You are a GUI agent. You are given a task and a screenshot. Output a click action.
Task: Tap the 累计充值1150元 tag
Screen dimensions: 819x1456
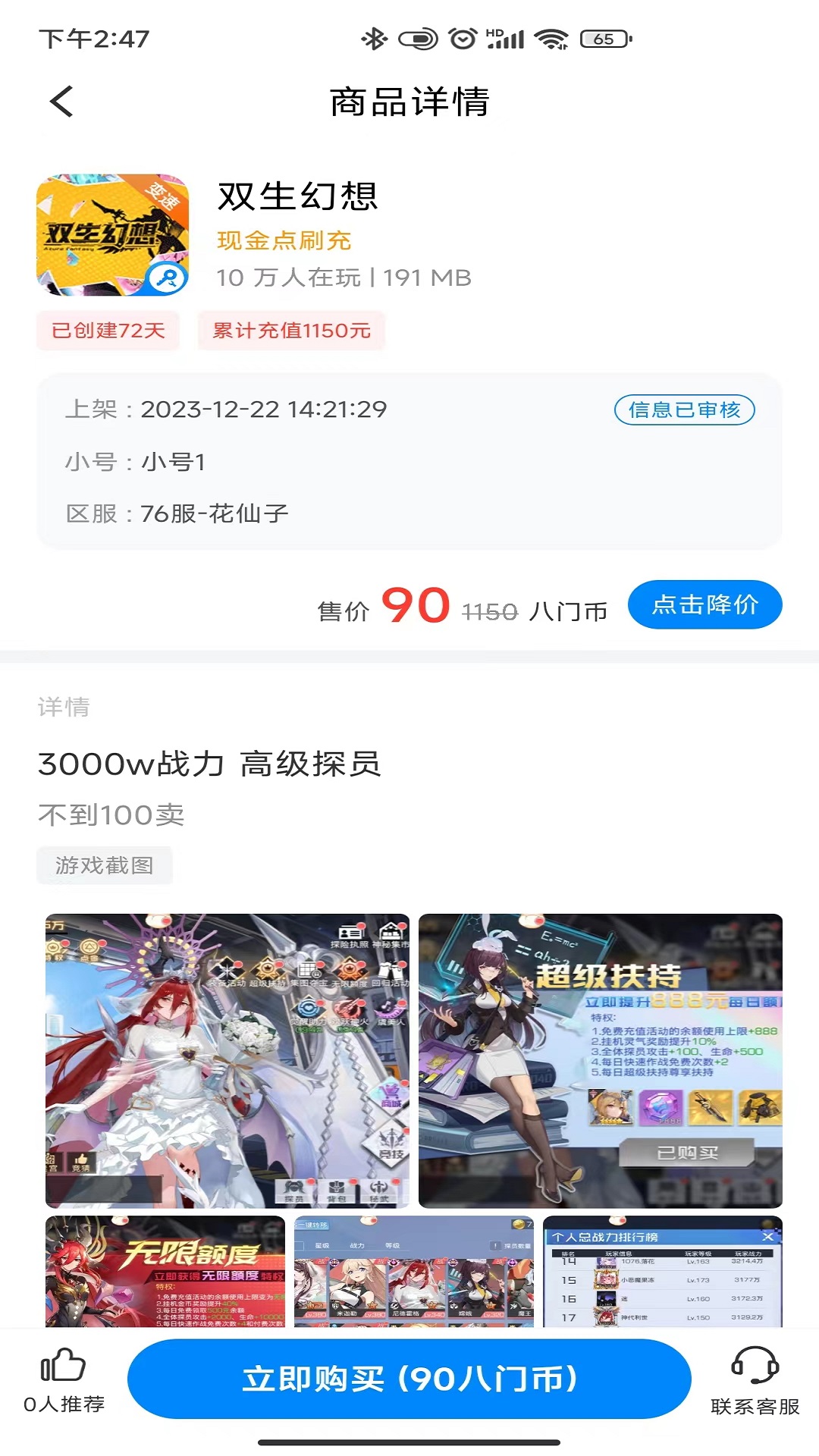point(291,331)
